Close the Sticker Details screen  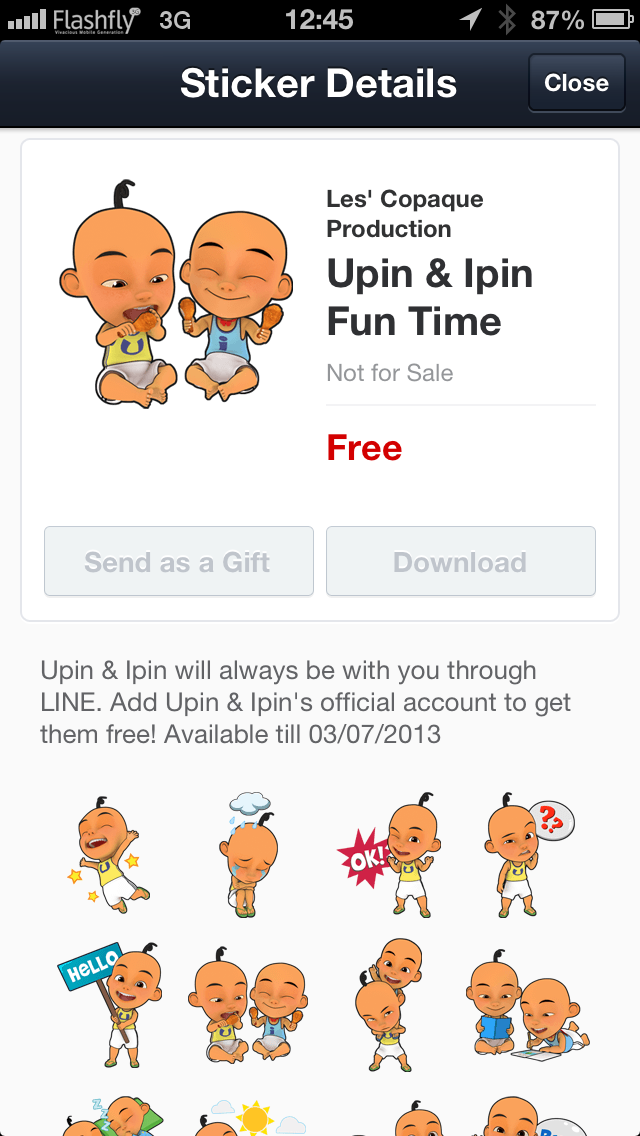coord(576,83)
